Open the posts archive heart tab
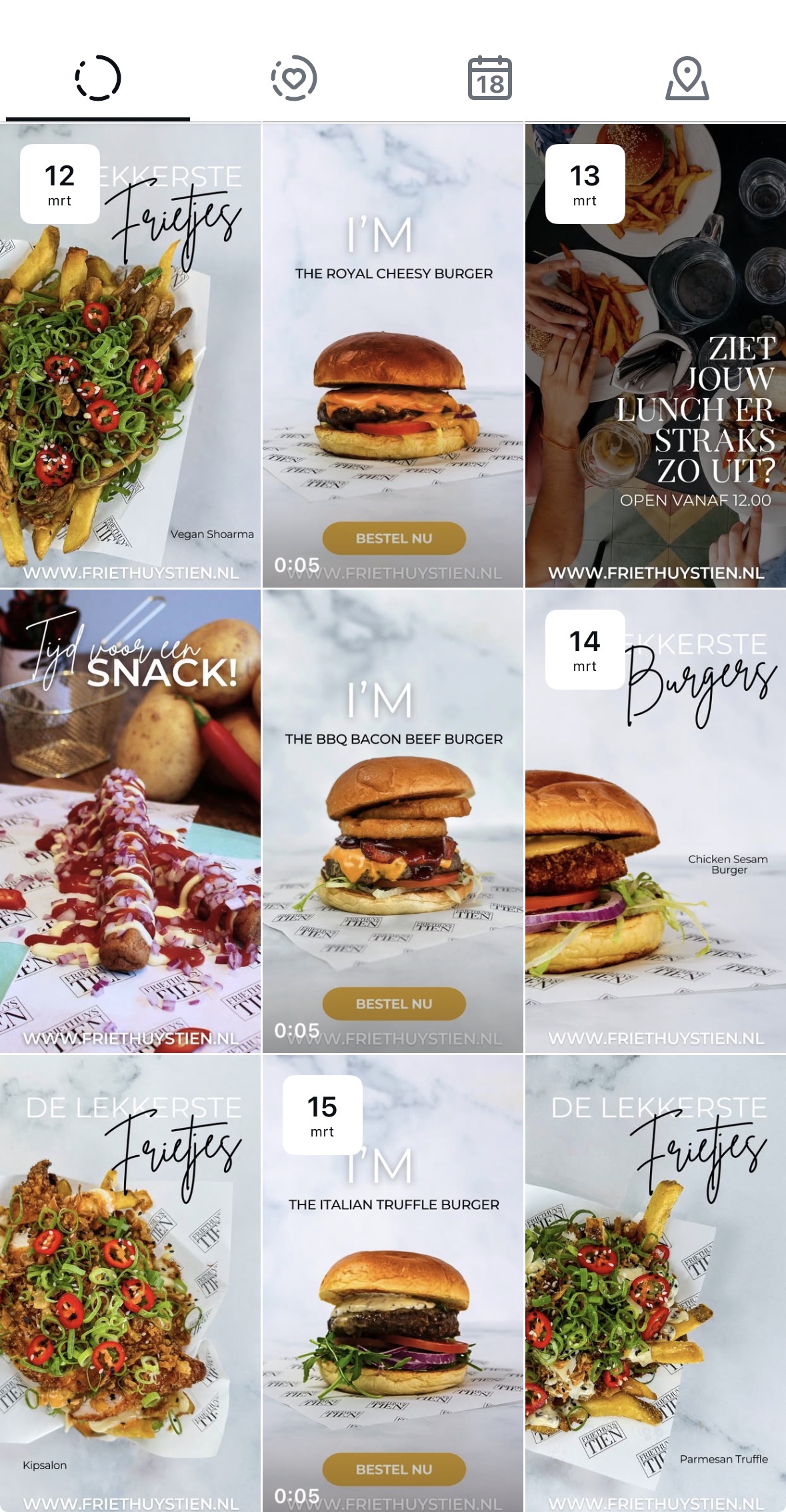 coord(293,78)
